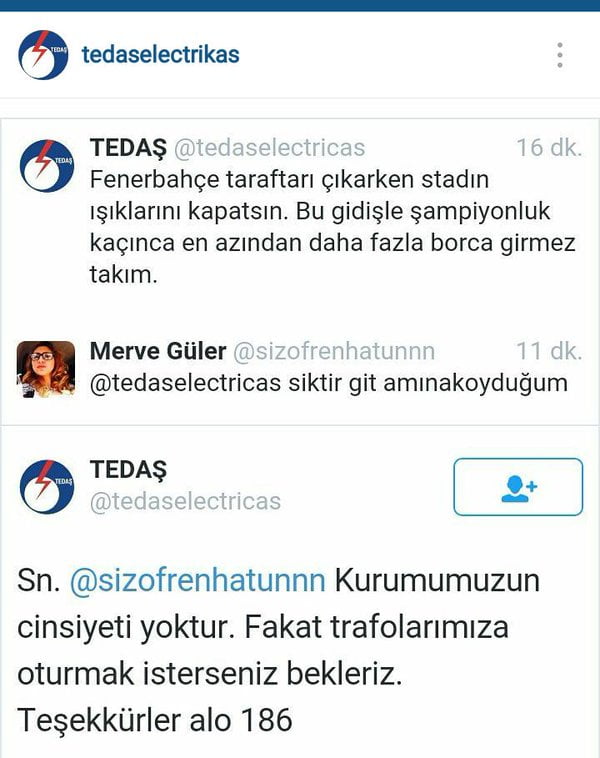
Task: Open the post's three-dot overflow menu
Action: 560,54
